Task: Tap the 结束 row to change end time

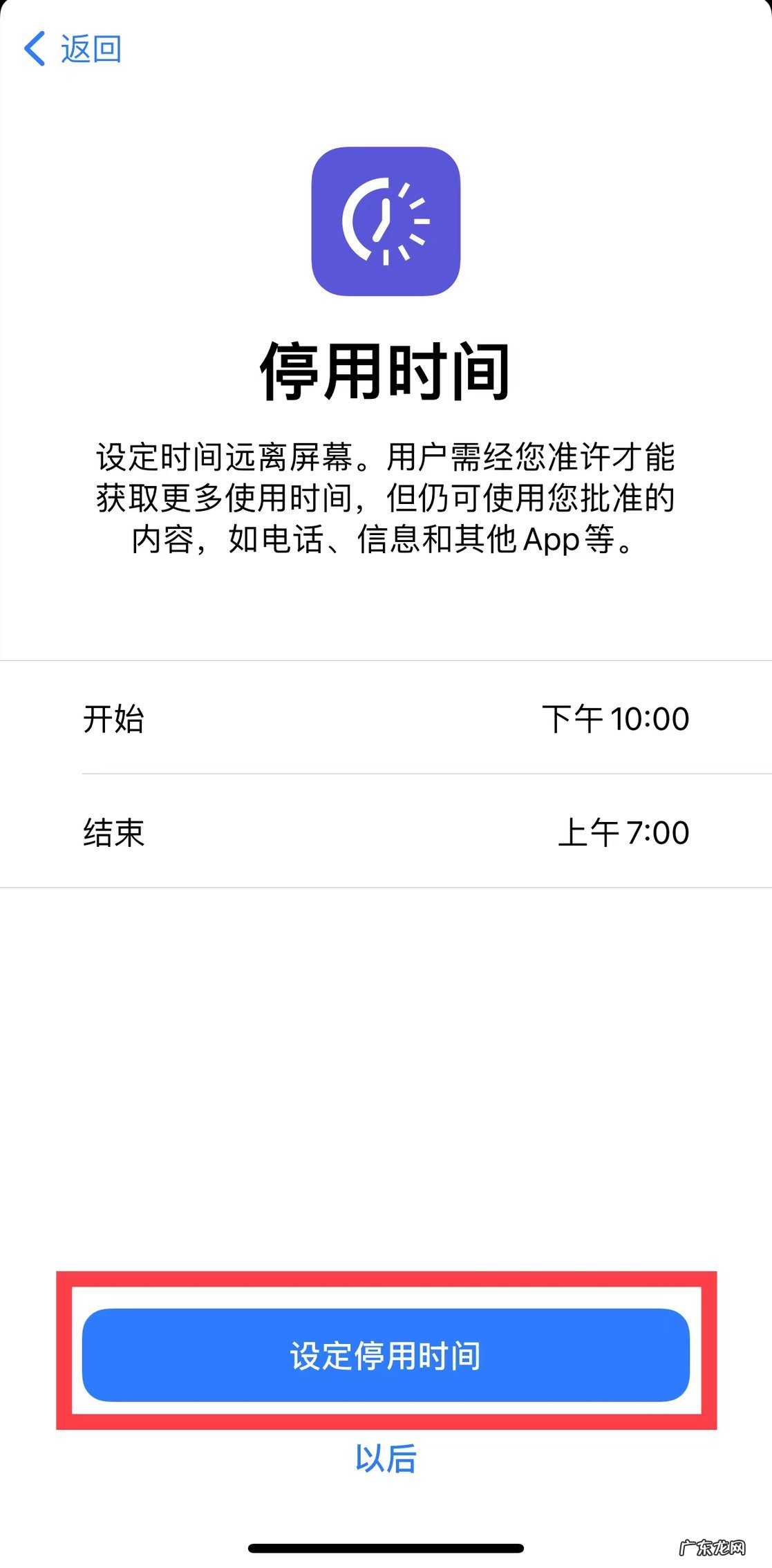Action: coord(385,833)
